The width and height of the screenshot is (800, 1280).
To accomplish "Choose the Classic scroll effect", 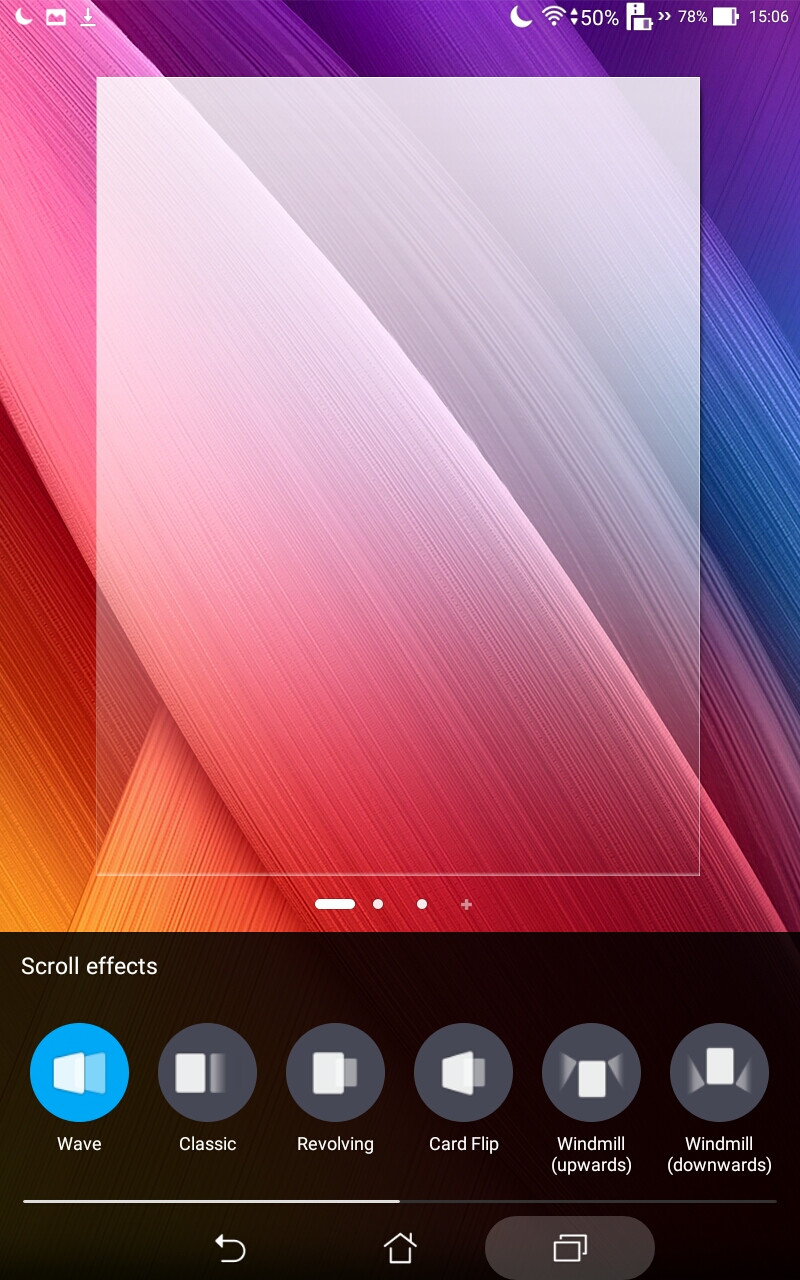I will click(x=207, y=1073).
